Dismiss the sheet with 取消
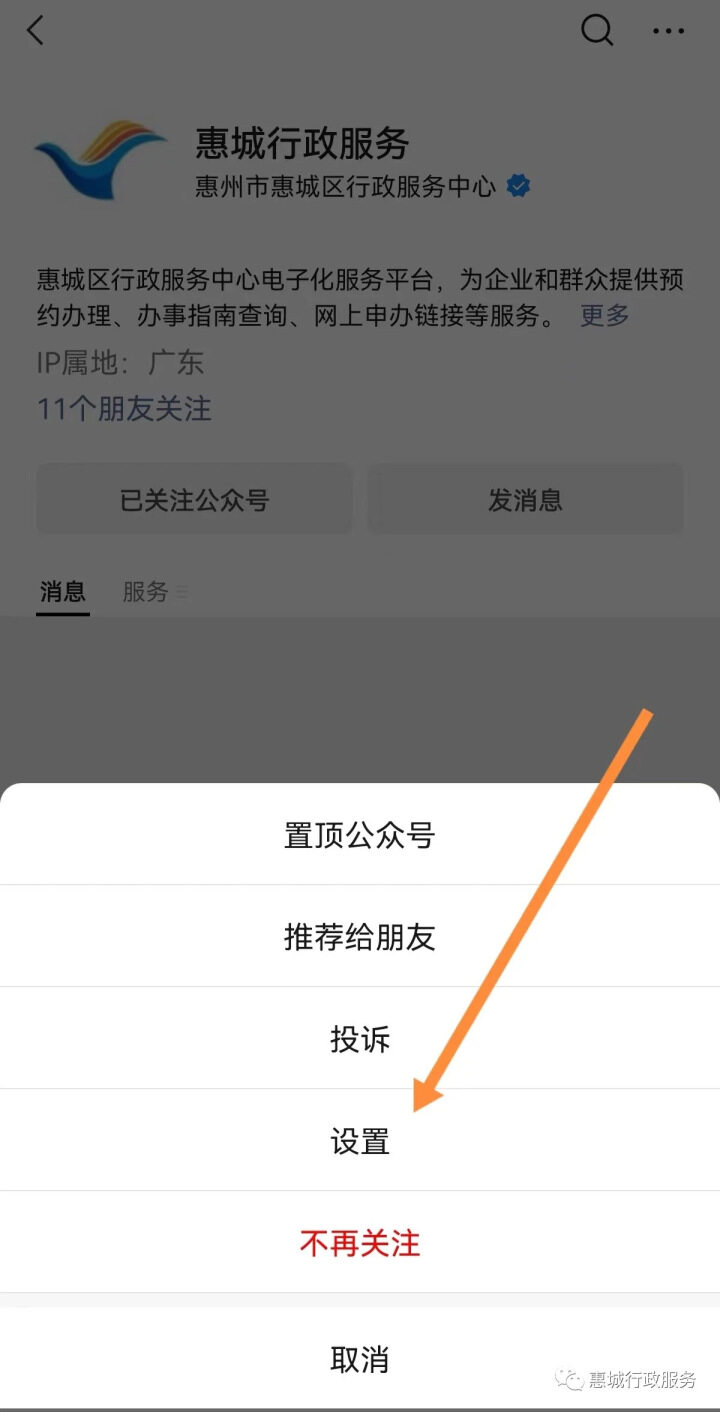Image resolution: width=720 pixels, height=1412 pixels. (360, 1359)
